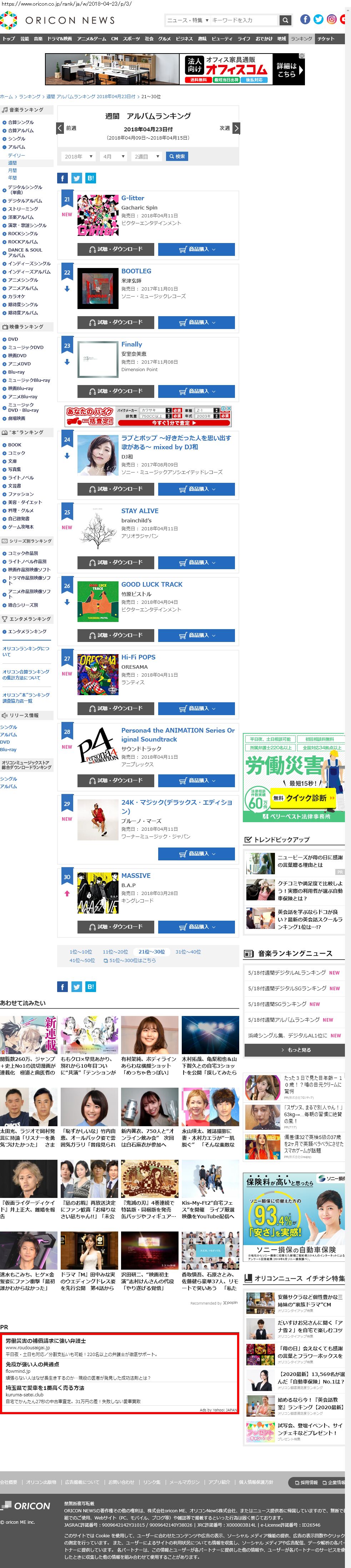Open ミュージックDVD ranking in sidebar

26,348
